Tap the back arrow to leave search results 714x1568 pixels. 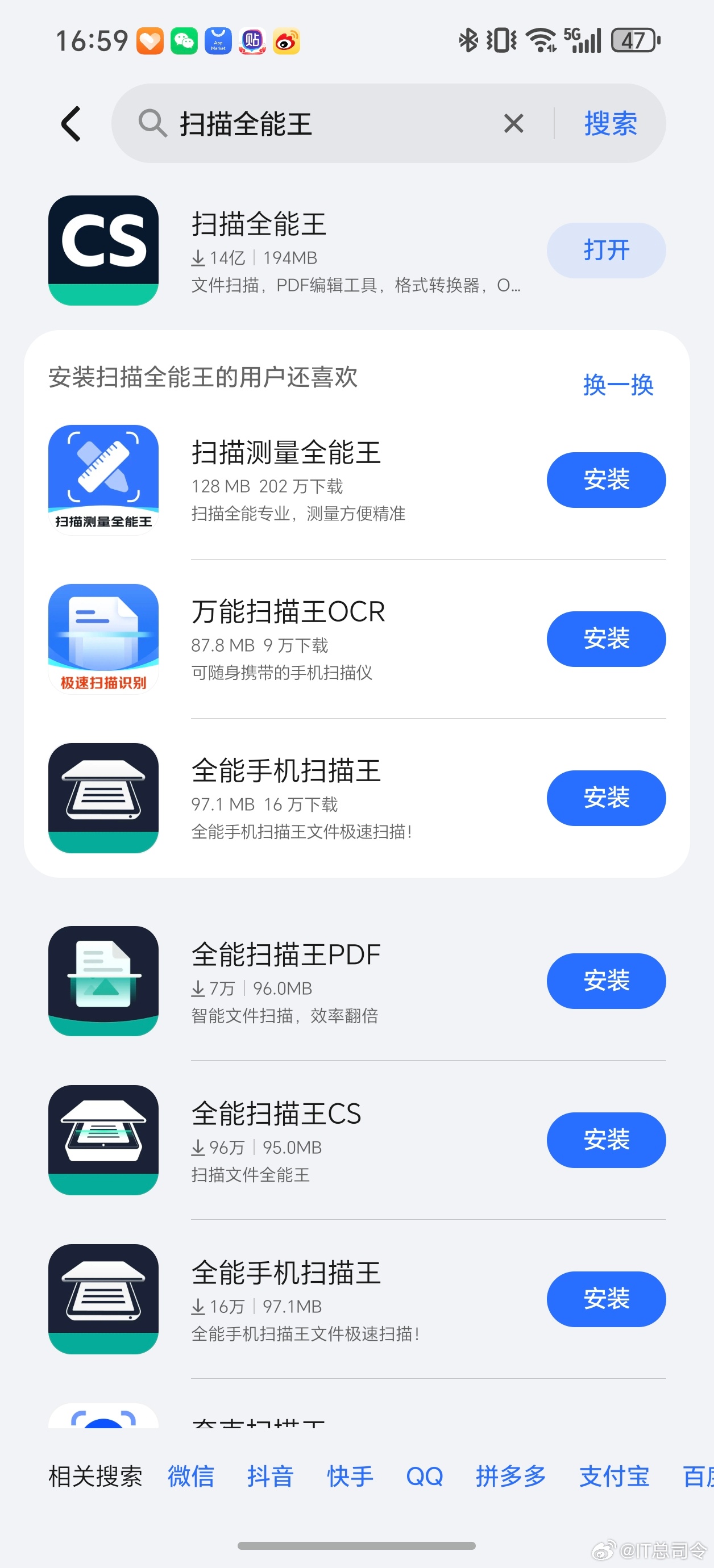pyautogui.click(x=69, y=124)
